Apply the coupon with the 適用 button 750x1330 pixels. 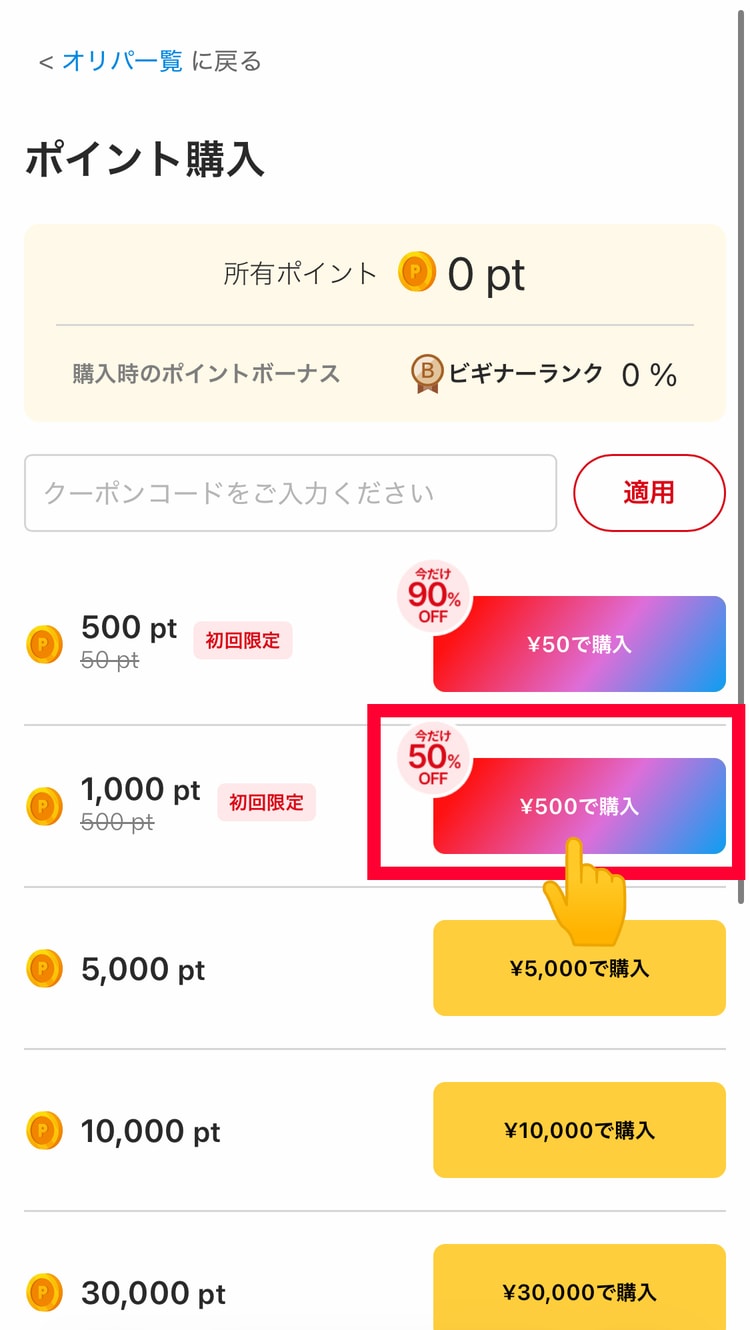coord(648,492)
